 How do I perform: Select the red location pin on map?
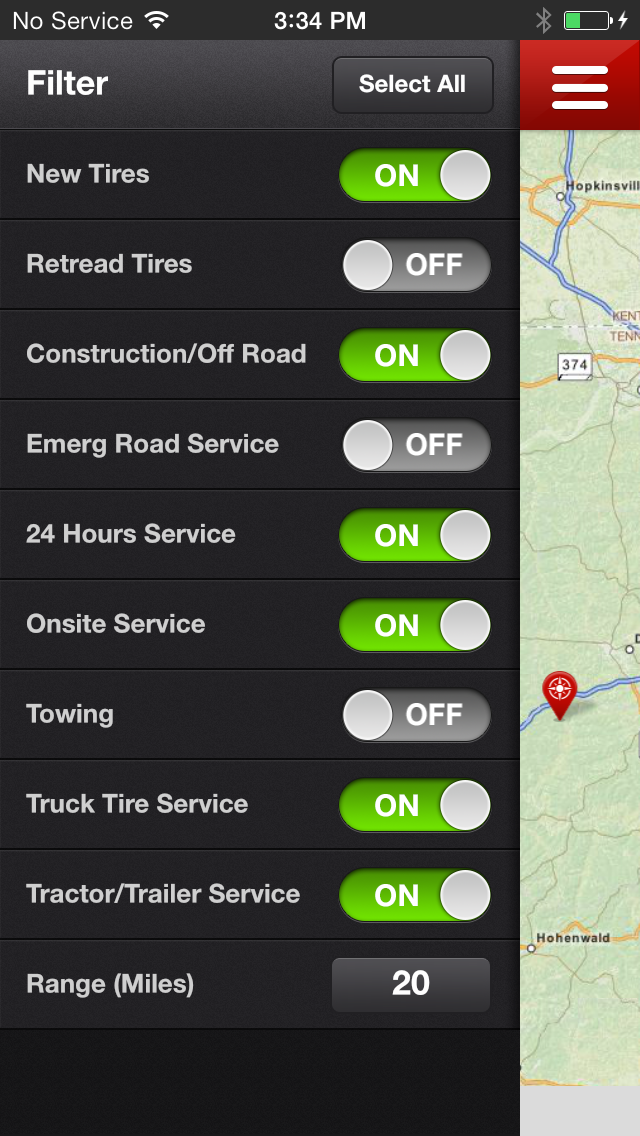coord(559,692)
